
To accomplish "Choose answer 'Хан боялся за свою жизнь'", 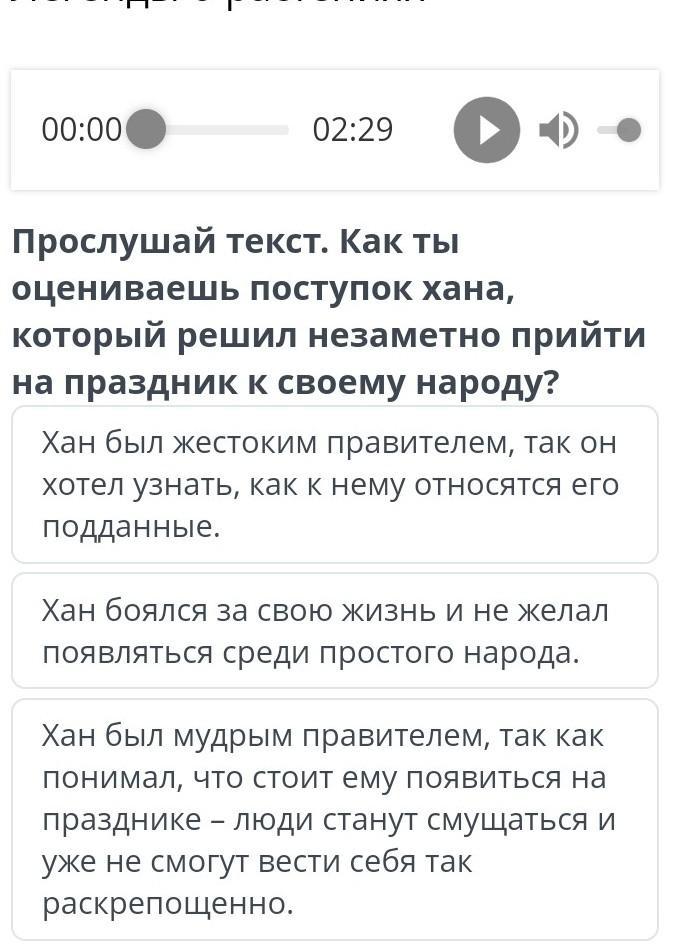I will (x=334, y=631).
